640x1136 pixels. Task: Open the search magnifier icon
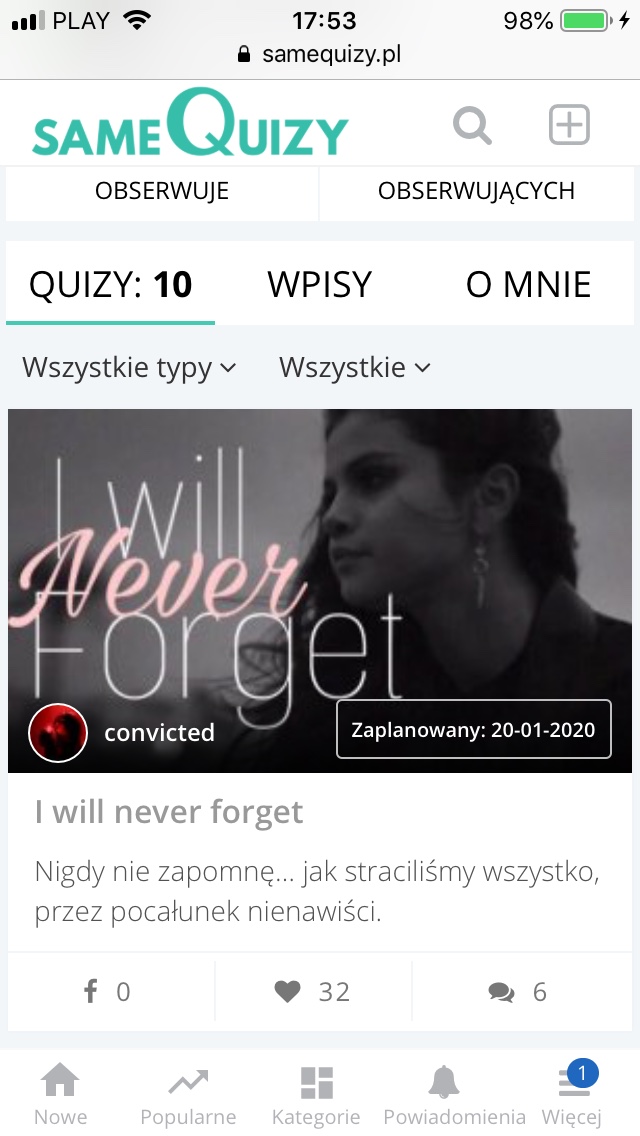[472, 127]
